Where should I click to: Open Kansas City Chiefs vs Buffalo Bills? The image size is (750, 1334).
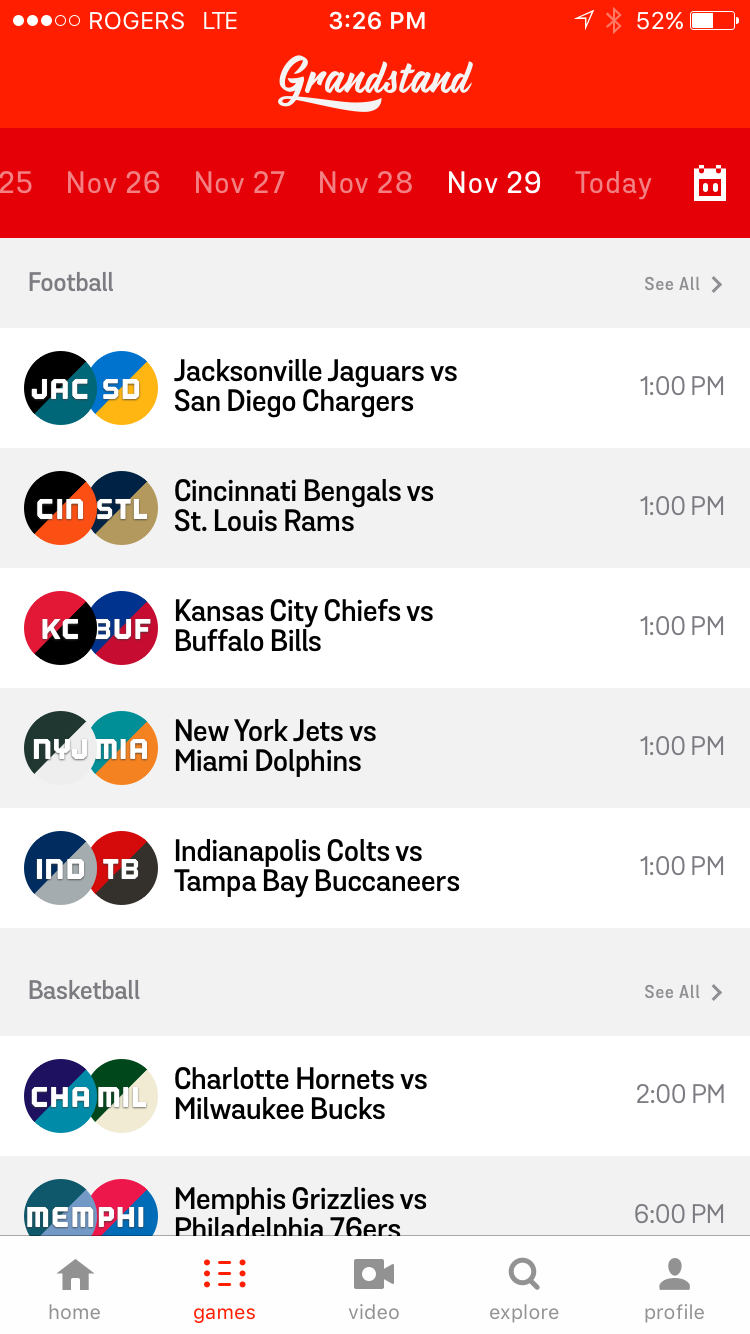tap(375, 627)
